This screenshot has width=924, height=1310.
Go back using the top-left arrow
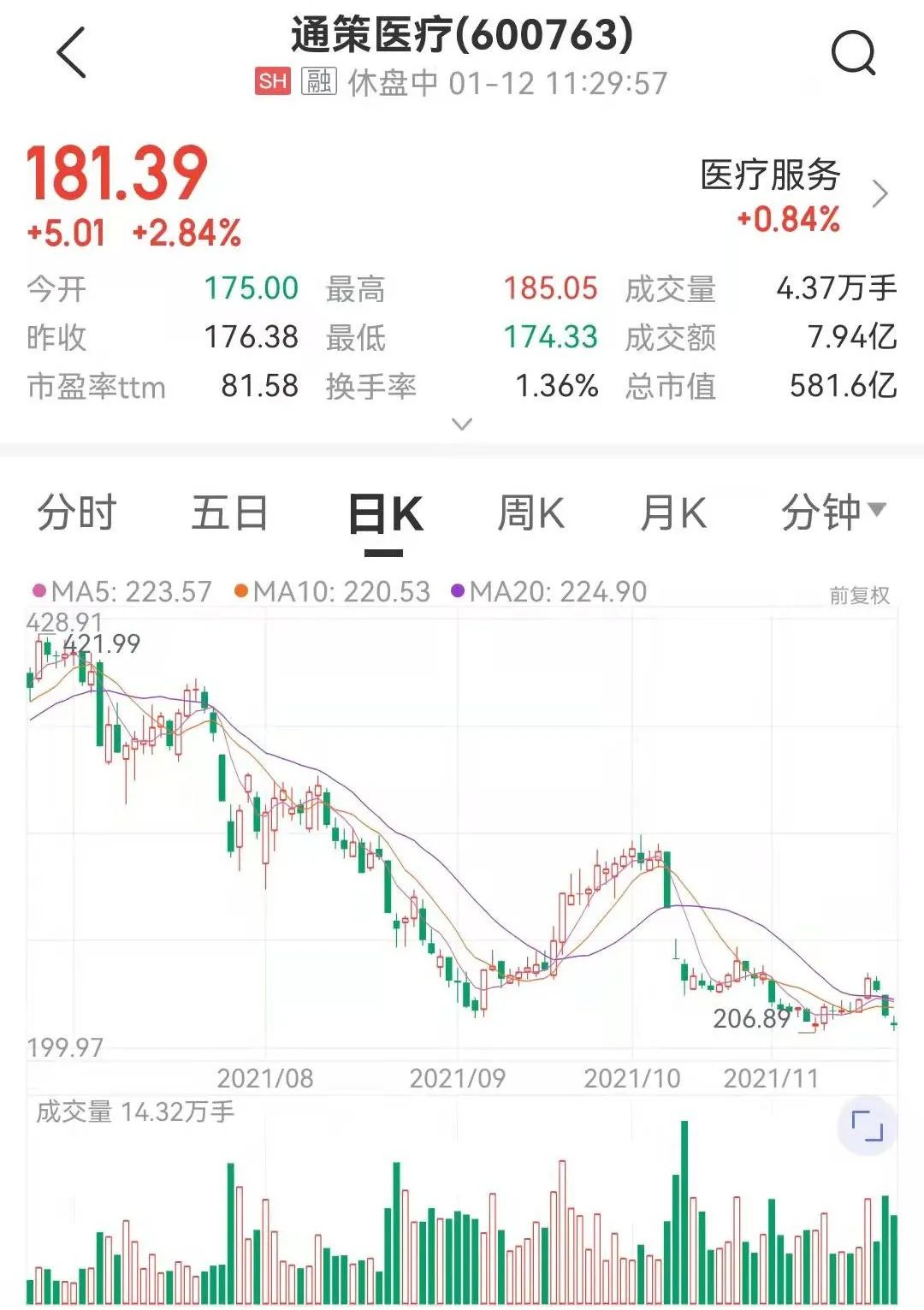(x=72, y=52)
